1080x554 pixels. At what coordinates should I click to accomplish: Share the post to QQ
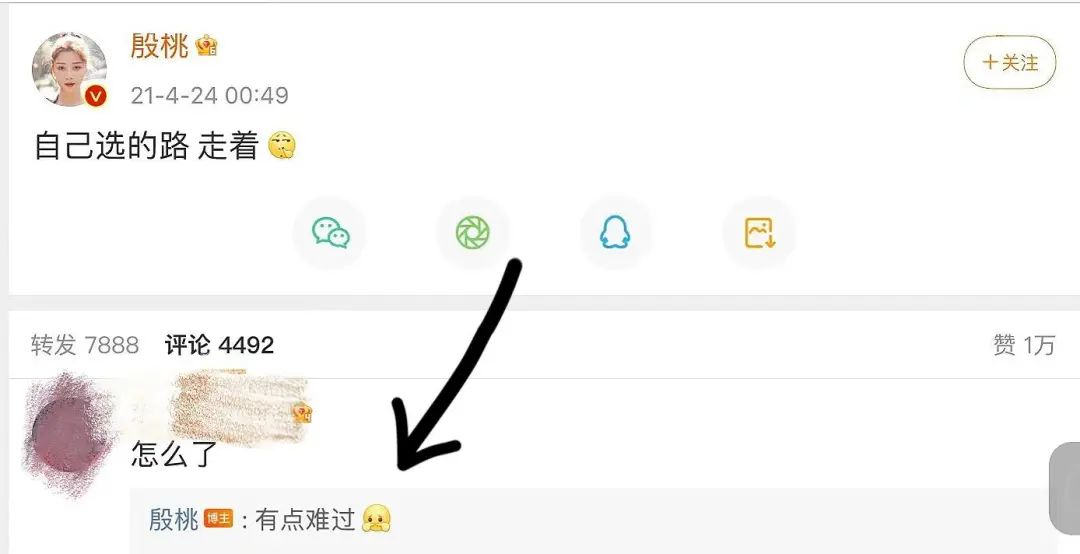point(616,233)
